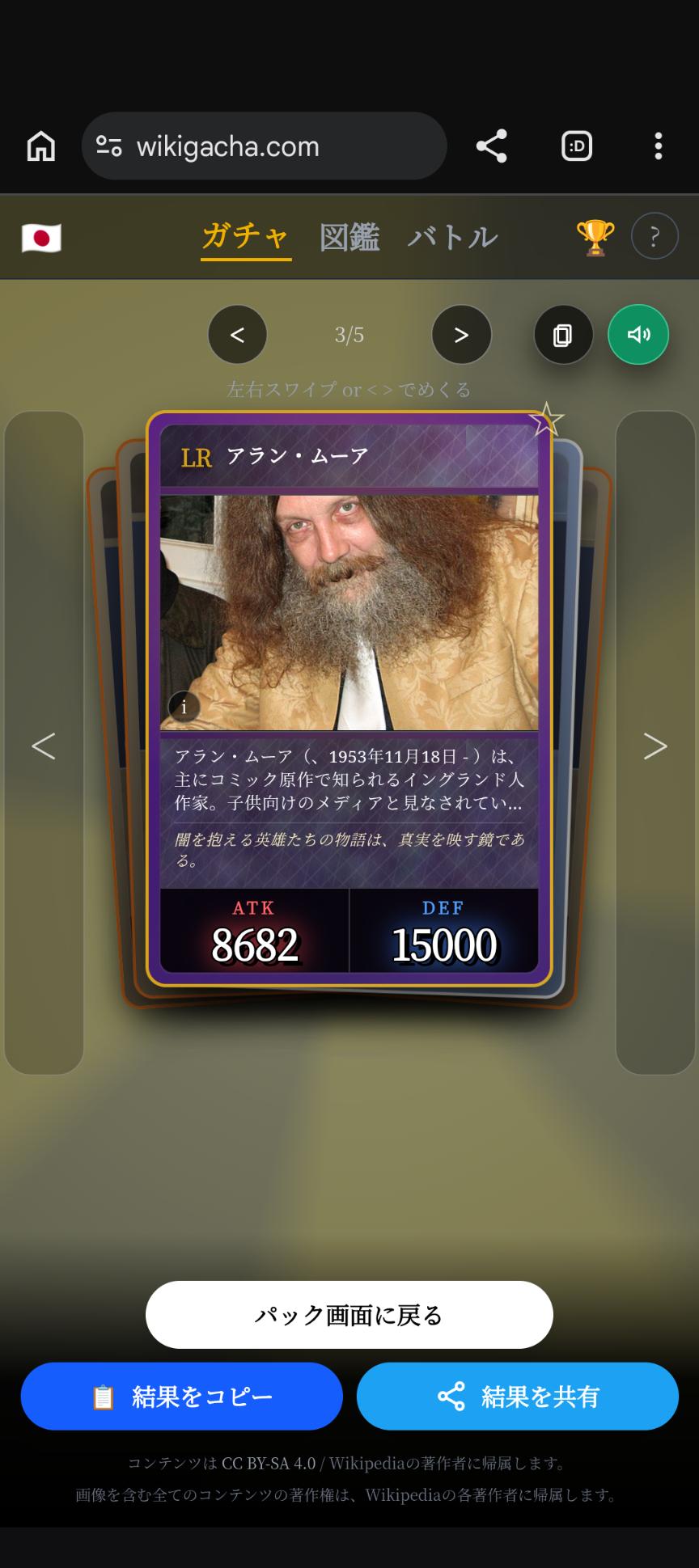Switch to the バトル tab

coord(452,238)
